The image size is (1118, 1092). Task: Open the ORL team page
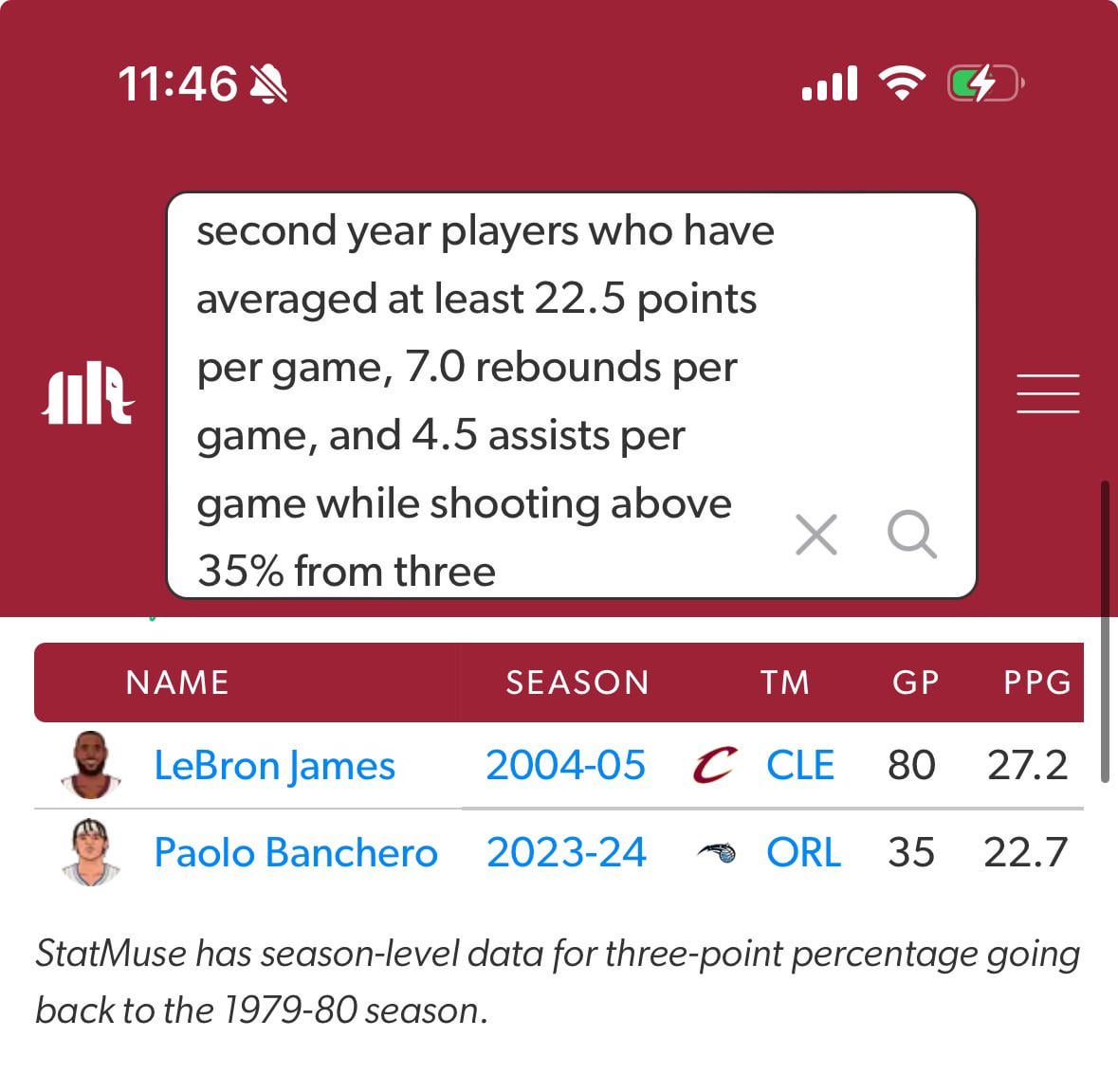pos(802,853)
